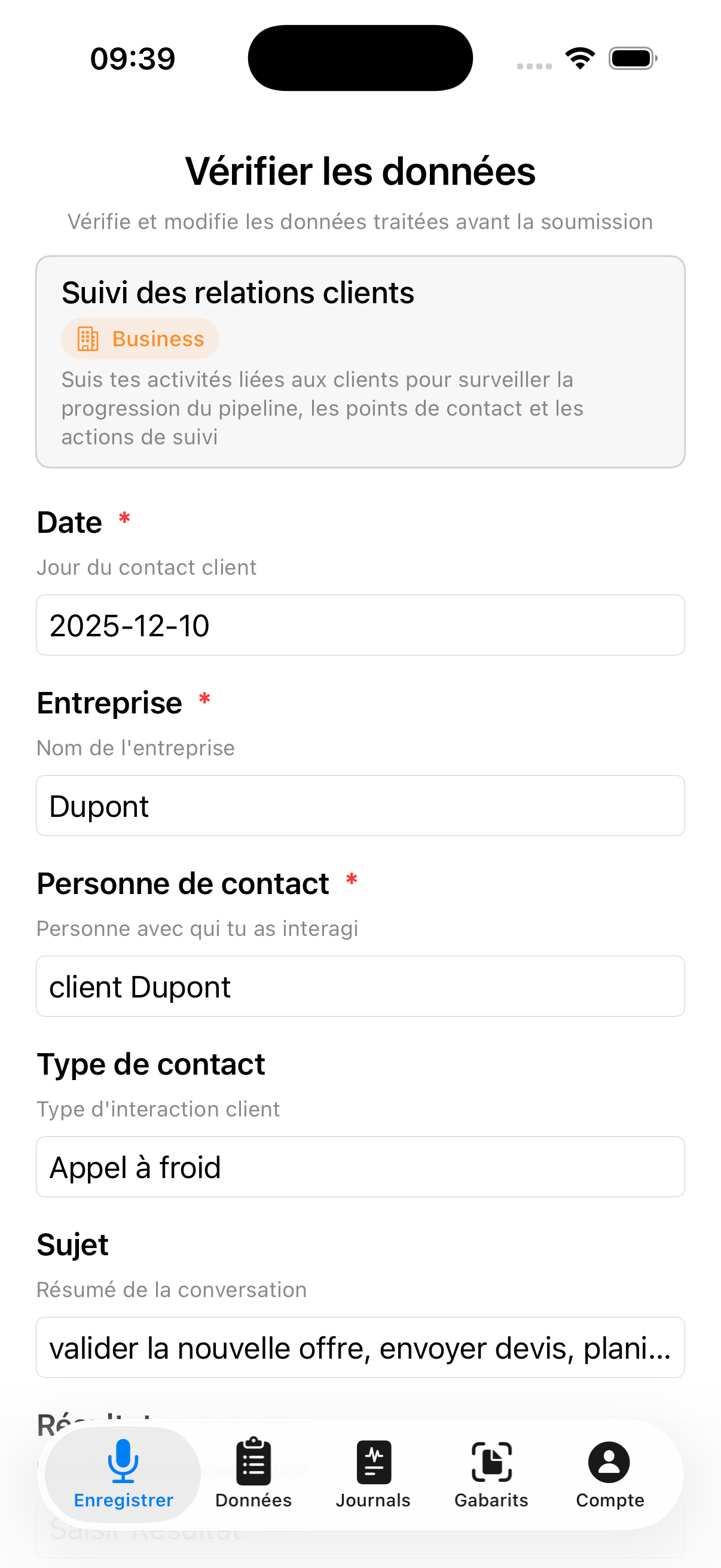The width and height of the screenshot is (721, 1568).
Task: Select the Suivi des relations clients card
Action: [x=360, y=361]
